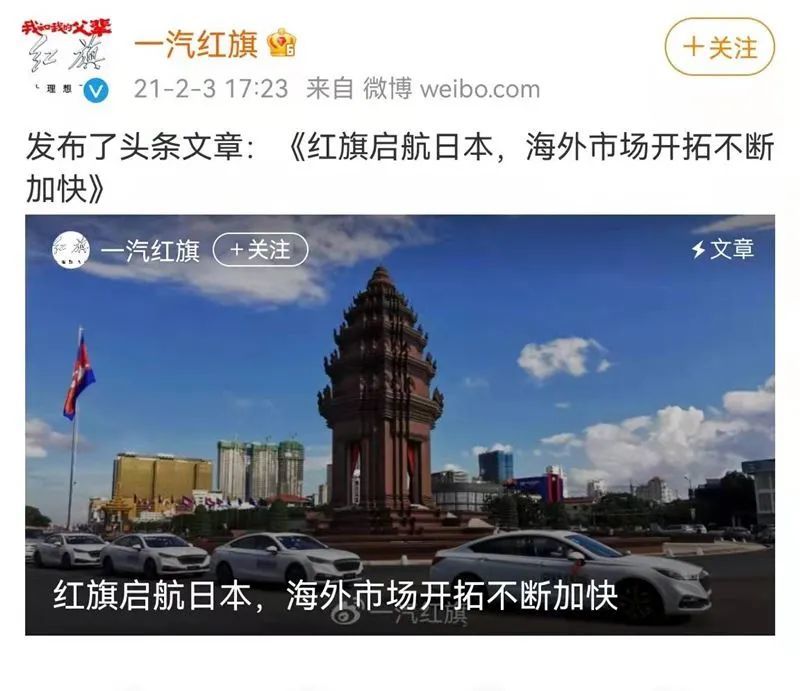Open the 一汽红旗 account name link
This screenshot has height=691, width=800.
pyautogui.click(x=196, y=44)
